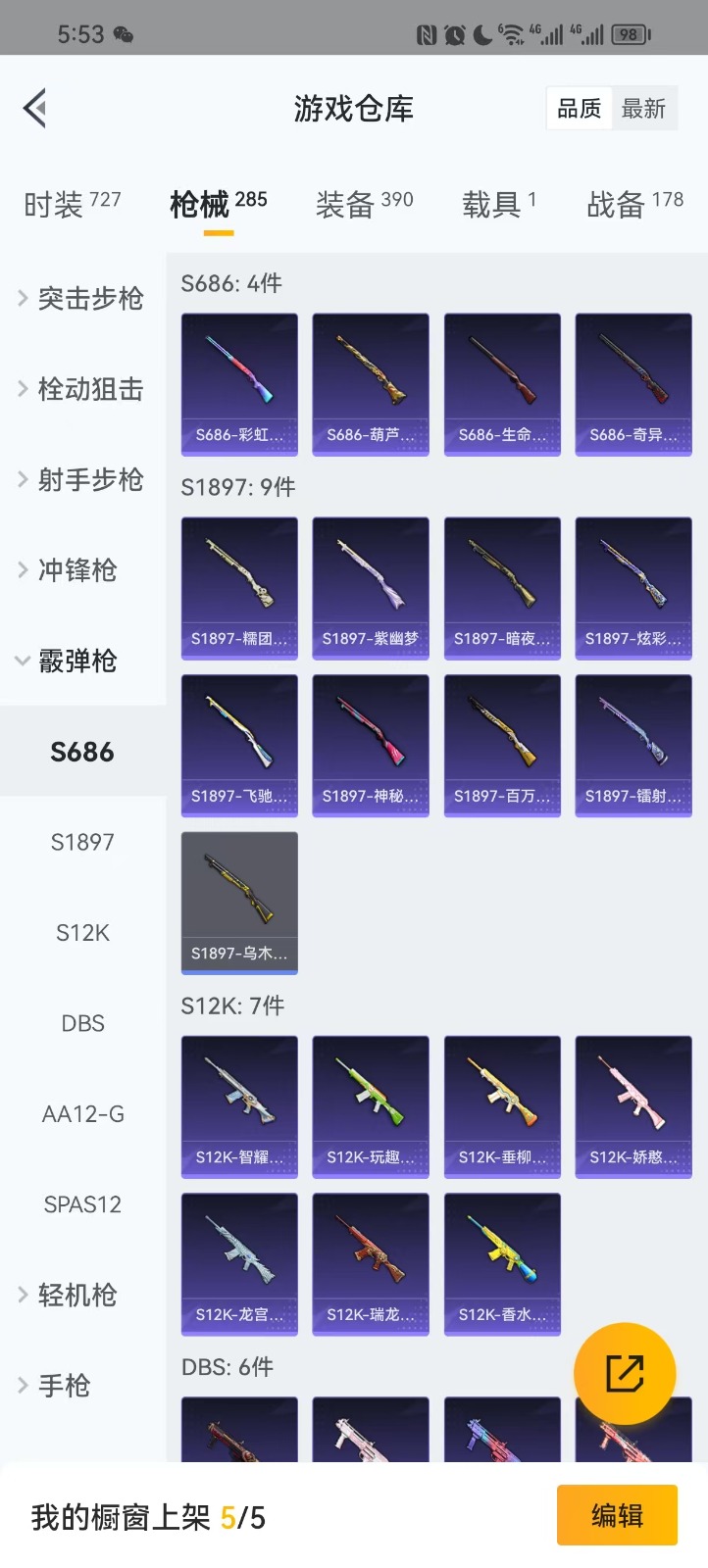
Task: Go back from the 游戏仓库 page
Action: (x=35, y=108)
